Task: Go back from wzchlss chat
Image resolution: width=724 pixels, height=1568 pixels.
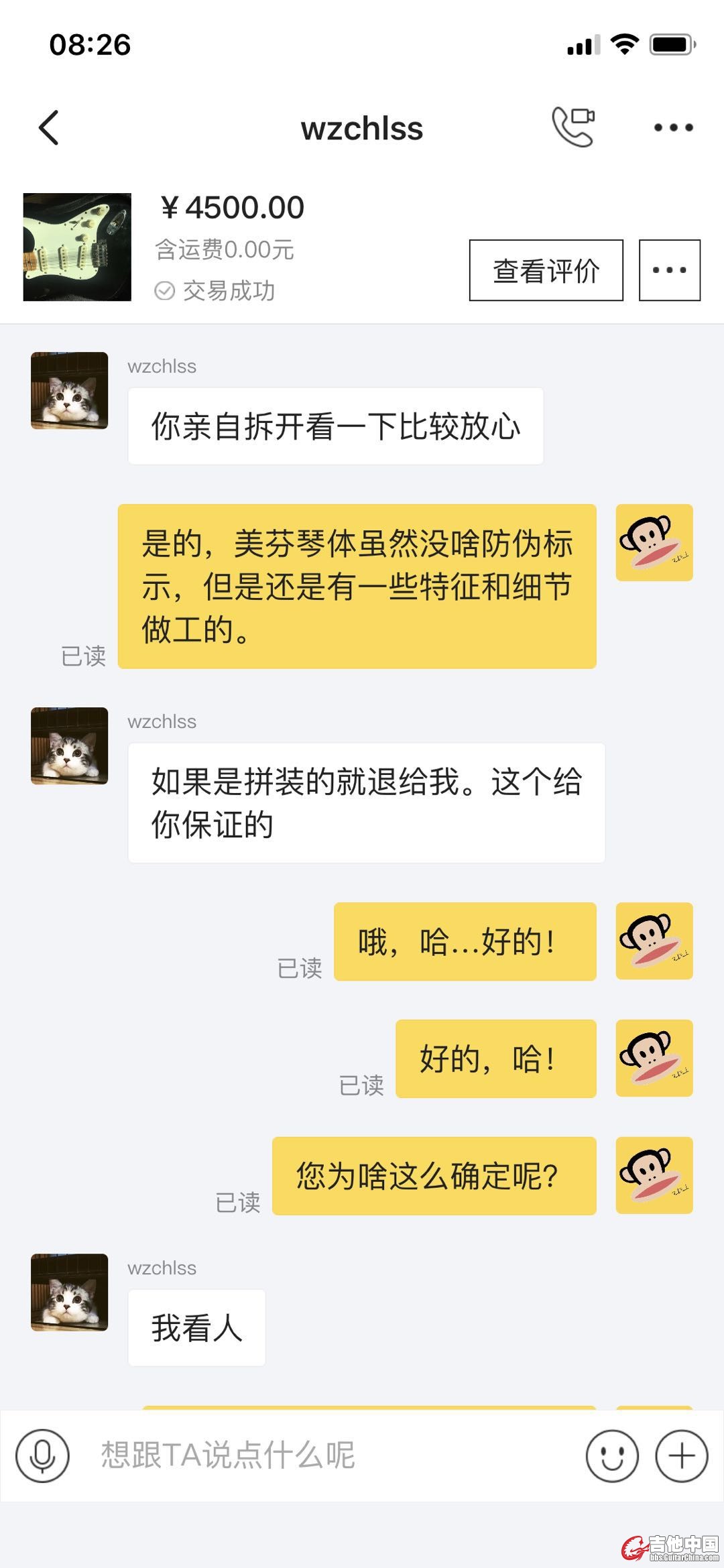Action: 49,127
